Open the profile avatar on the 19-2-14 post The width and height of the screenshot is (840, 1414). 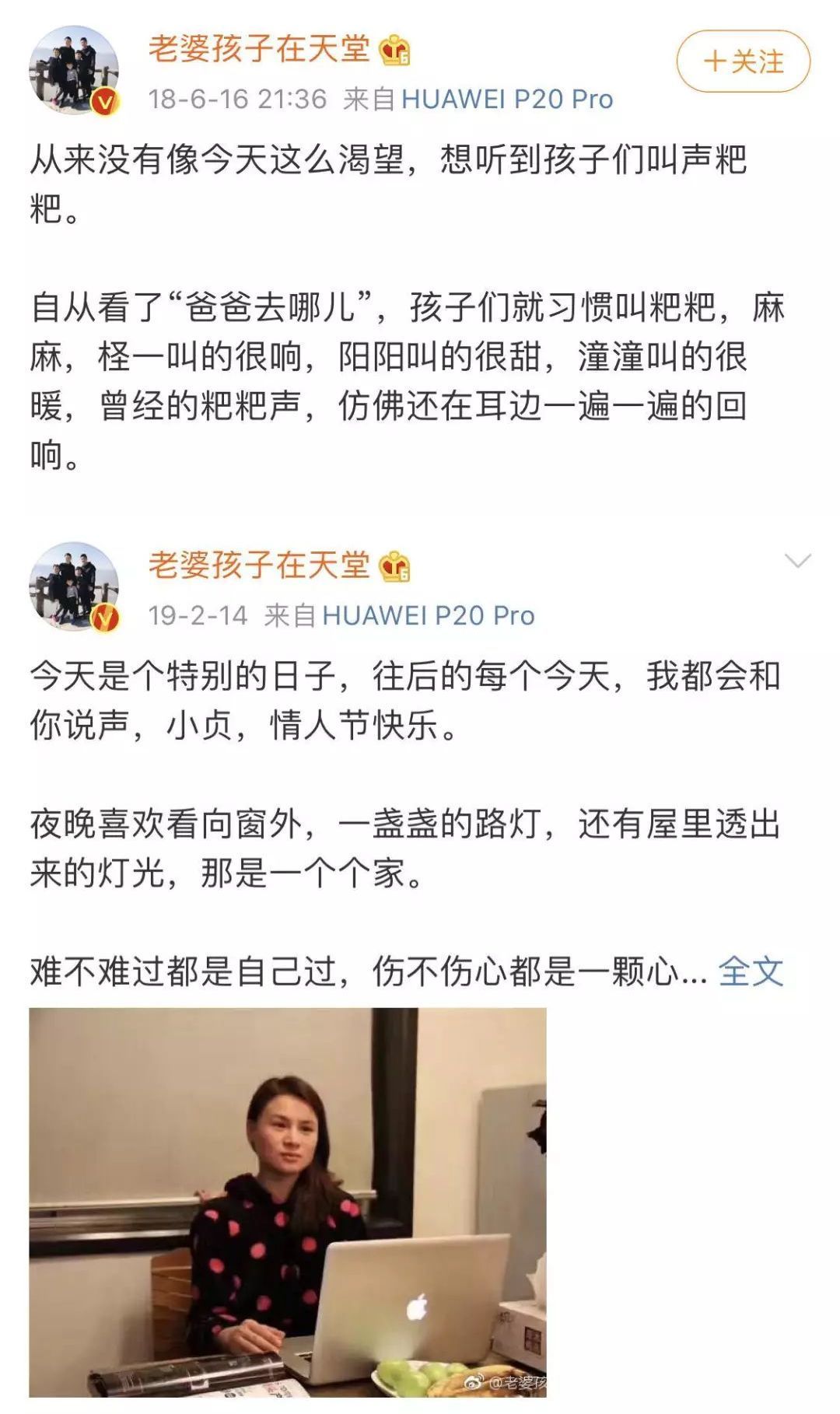pos(74,586)
